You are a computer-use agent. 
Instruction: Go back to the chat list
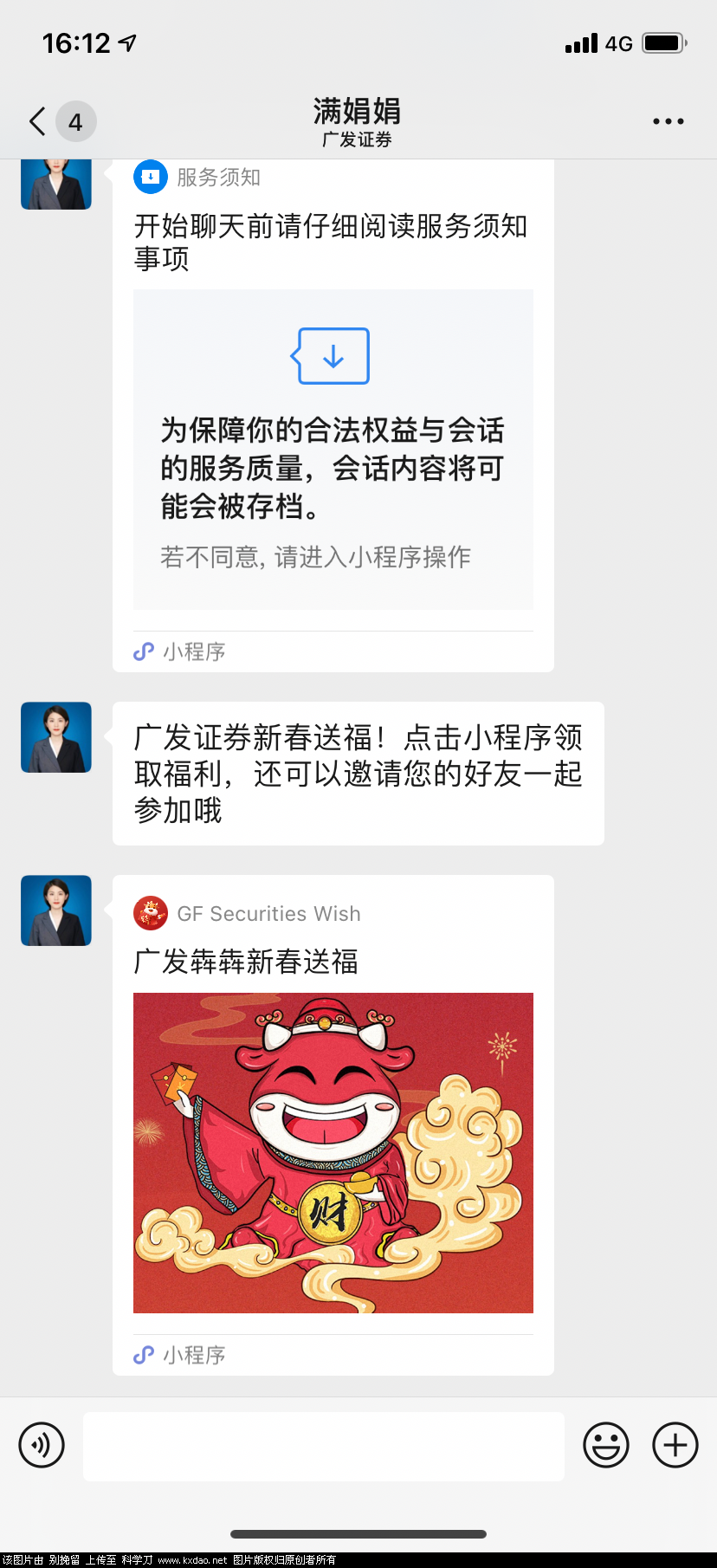[38, 121]
